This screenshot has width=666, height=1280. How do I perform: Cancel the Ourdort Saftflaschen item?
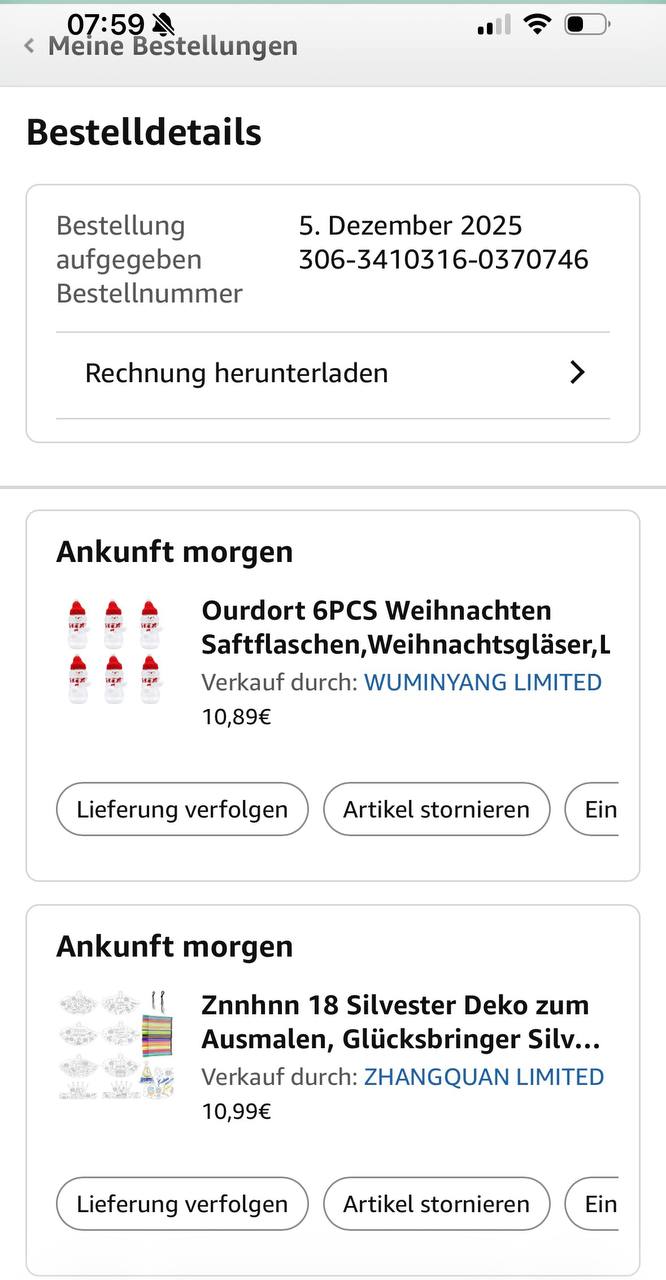point(436,809)
